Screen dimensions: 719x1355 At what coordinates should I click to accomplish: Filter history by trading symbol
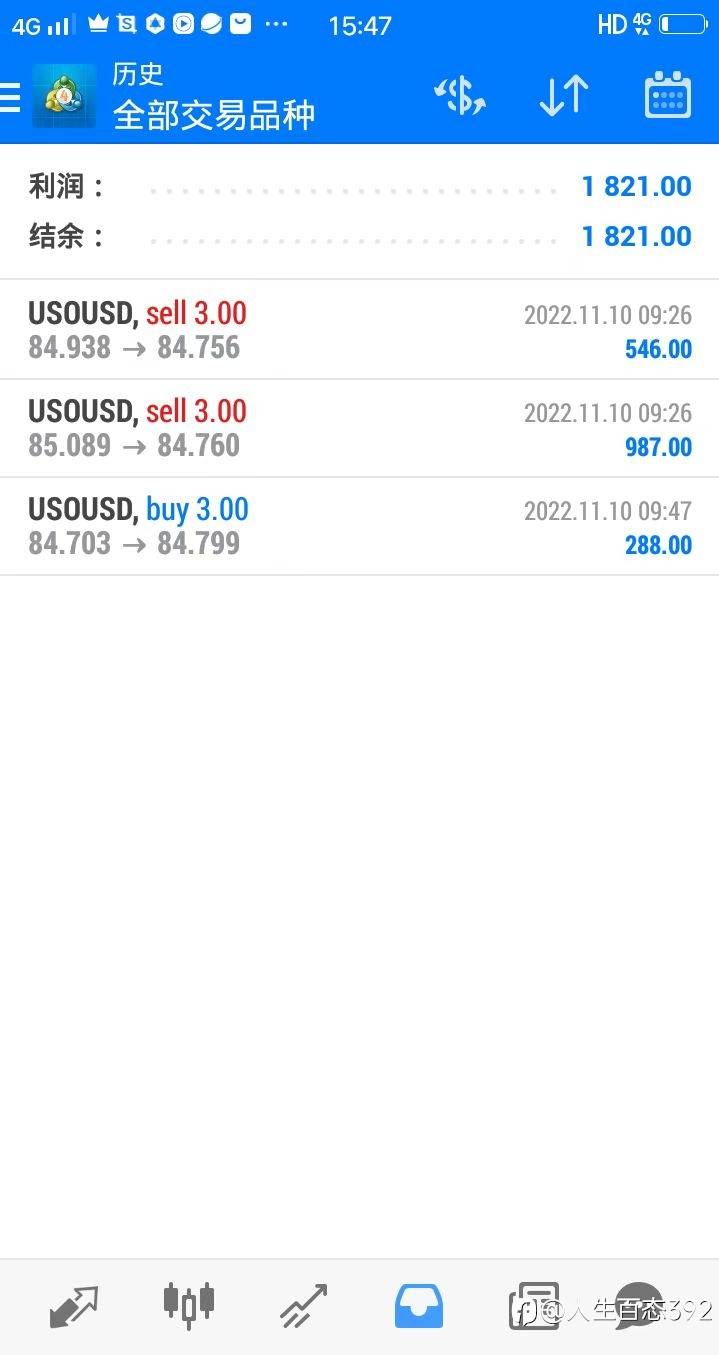point(460,97)
